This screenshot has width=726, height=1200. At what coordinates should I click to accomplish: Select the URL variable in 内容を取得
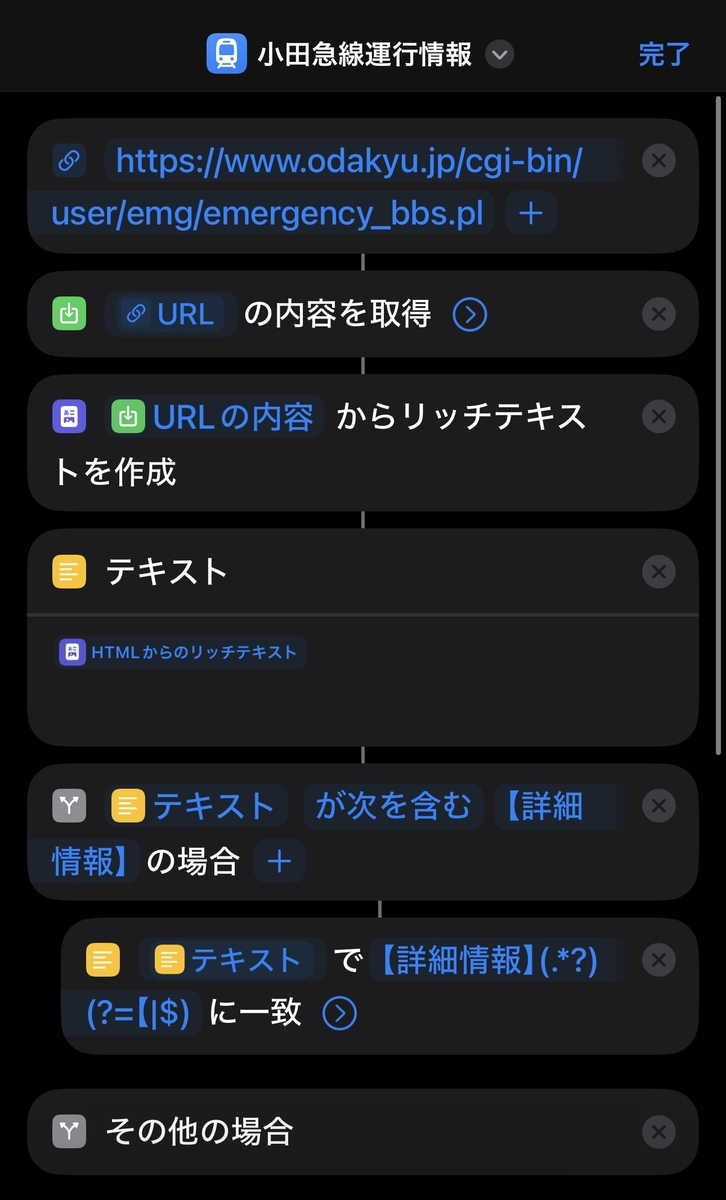tap(170, 315)
